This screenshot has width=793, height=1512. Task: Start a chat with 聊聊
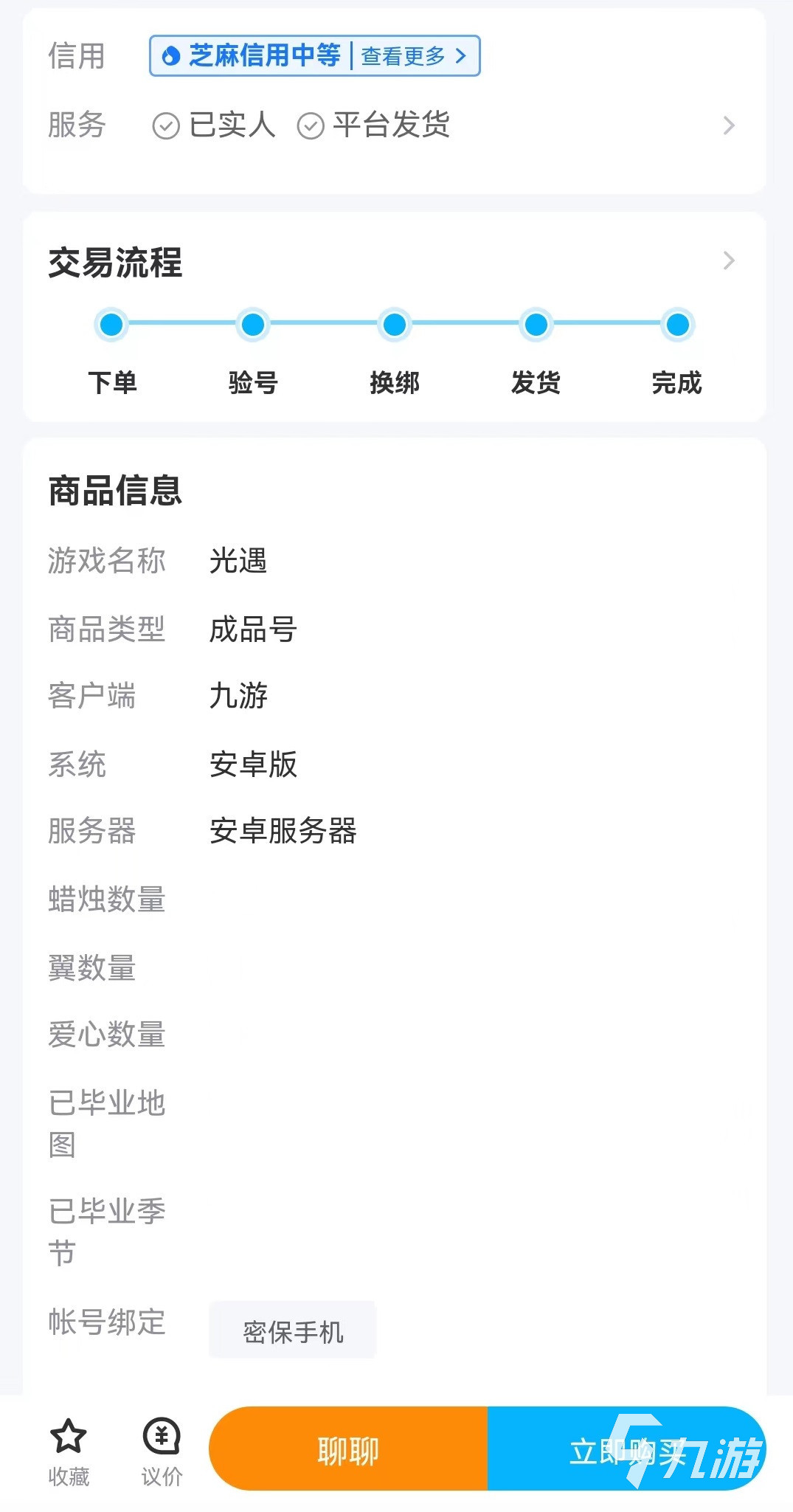click(348, 1450)
